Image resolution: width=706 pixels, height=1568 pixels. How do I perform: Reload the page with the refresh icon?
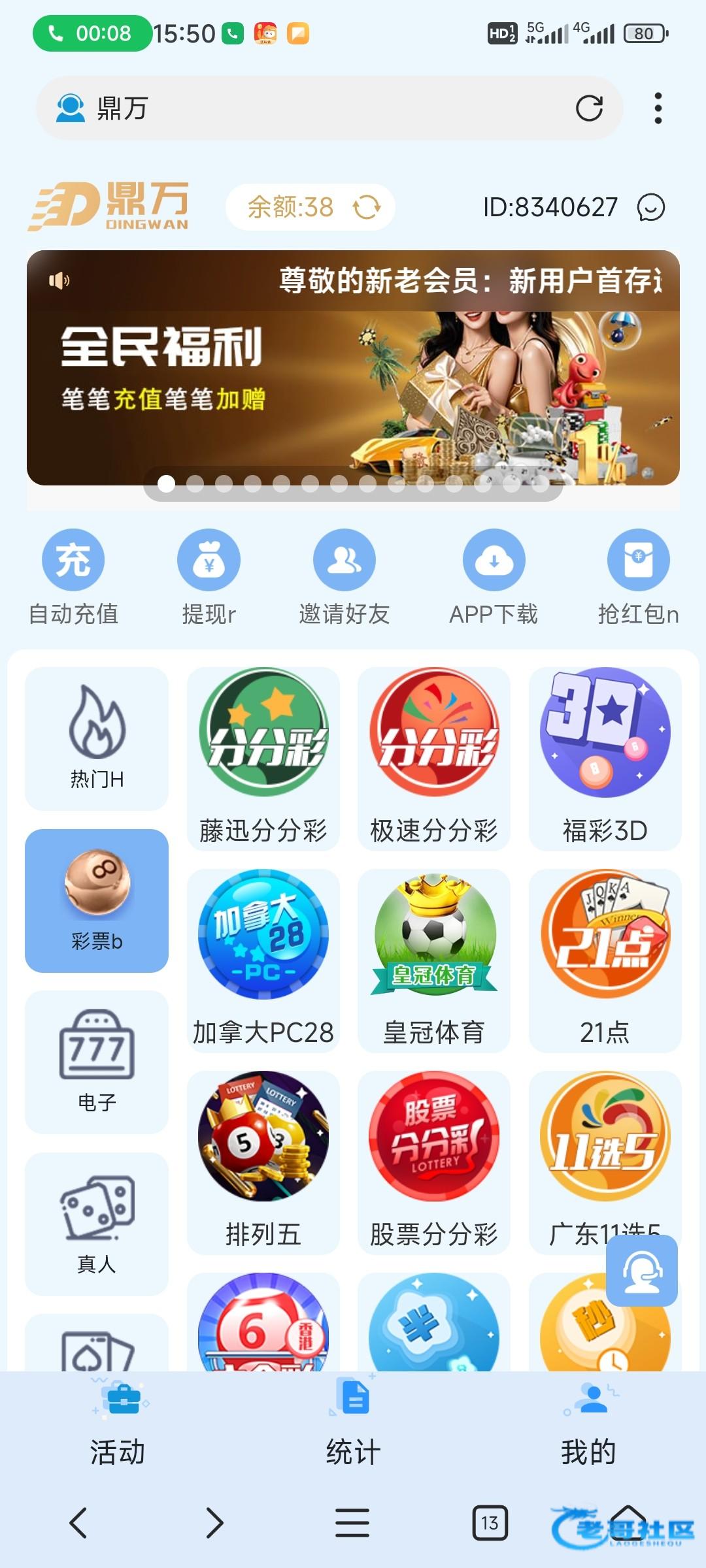(588, 108)
